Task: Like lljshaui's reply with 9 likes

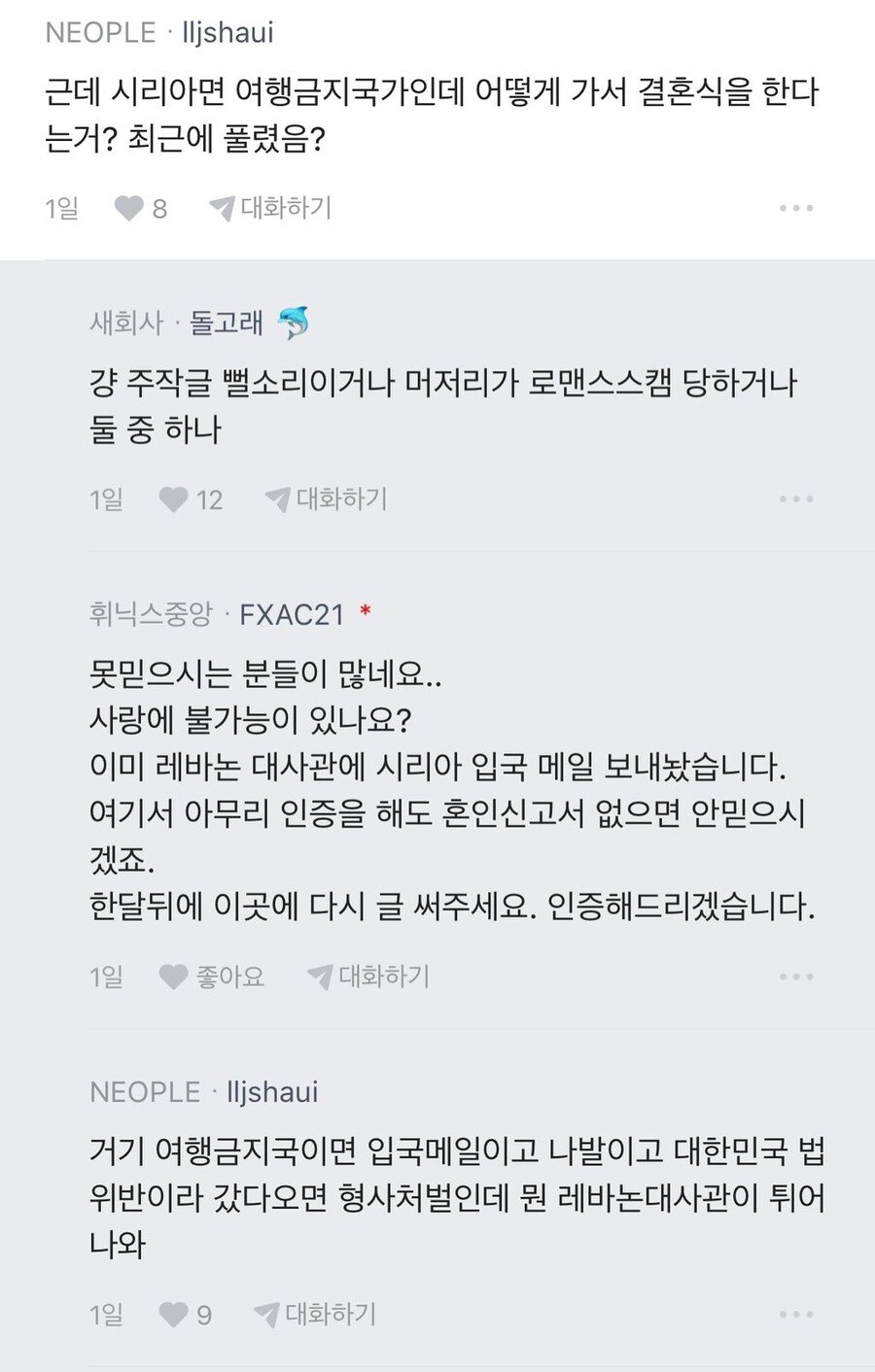Action: click(174, 1315)
